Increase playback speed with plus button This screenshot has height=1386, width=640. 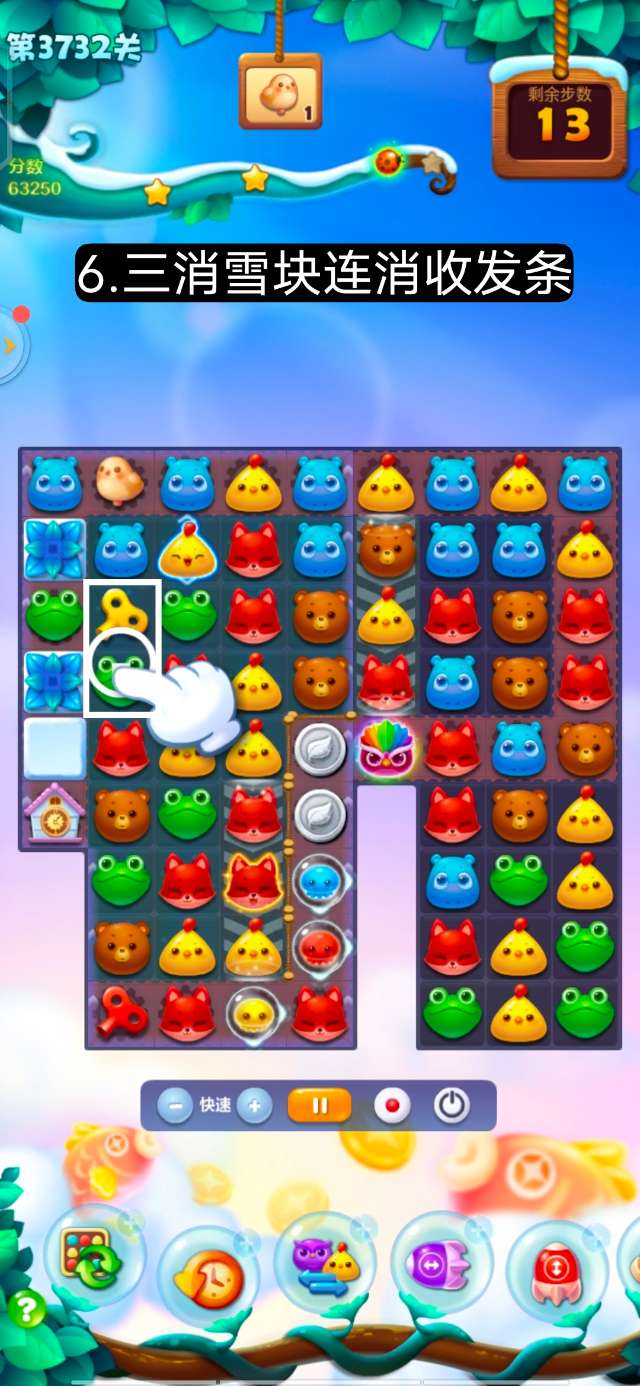click(x=254, y=1106)
